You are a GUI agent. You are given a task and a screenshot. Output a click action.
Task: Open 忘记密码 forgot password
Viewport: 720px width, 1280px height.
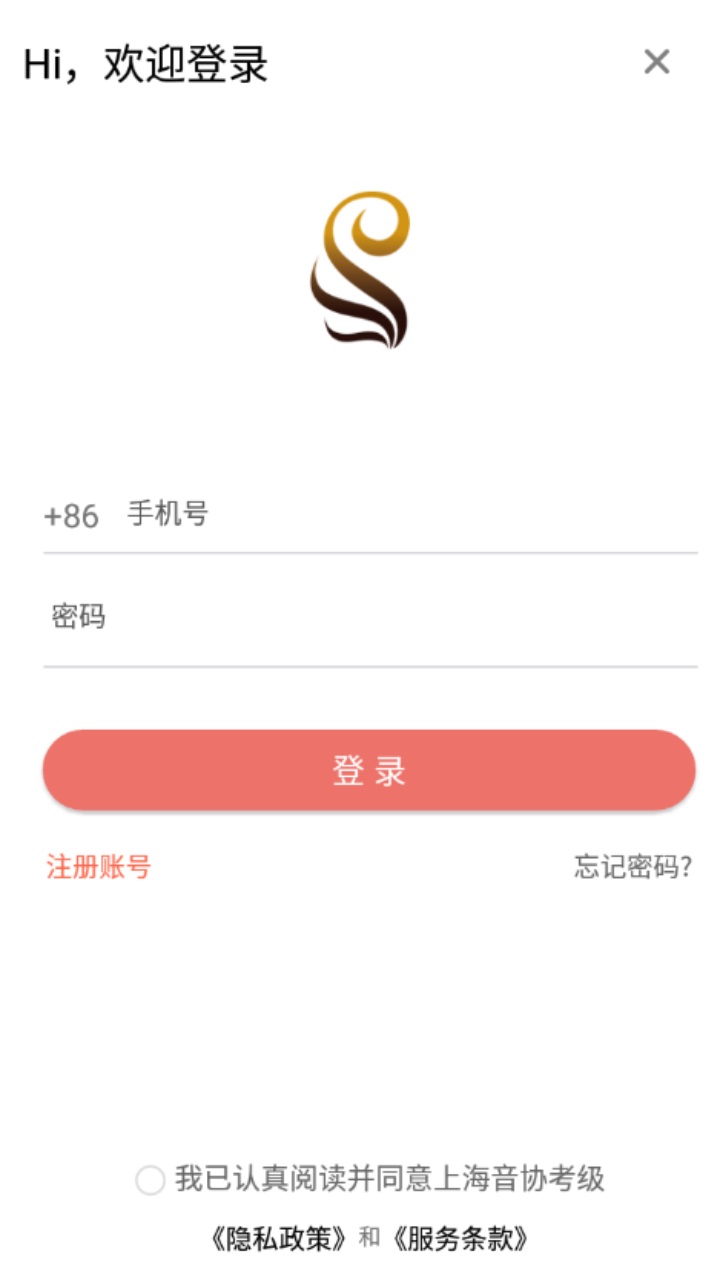632,867
